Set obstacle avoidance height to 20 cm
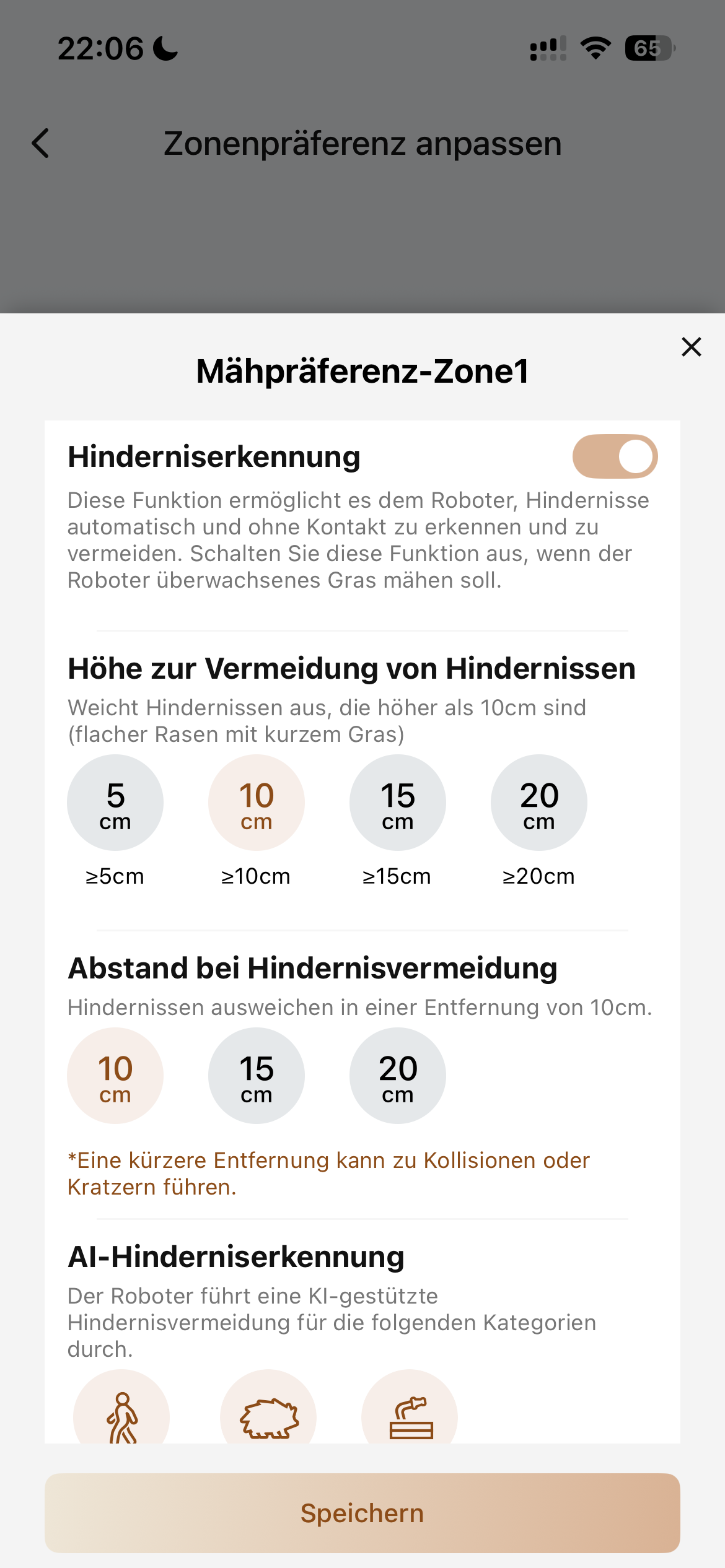Screen dimensions: 725x1568 coord(539,803)
